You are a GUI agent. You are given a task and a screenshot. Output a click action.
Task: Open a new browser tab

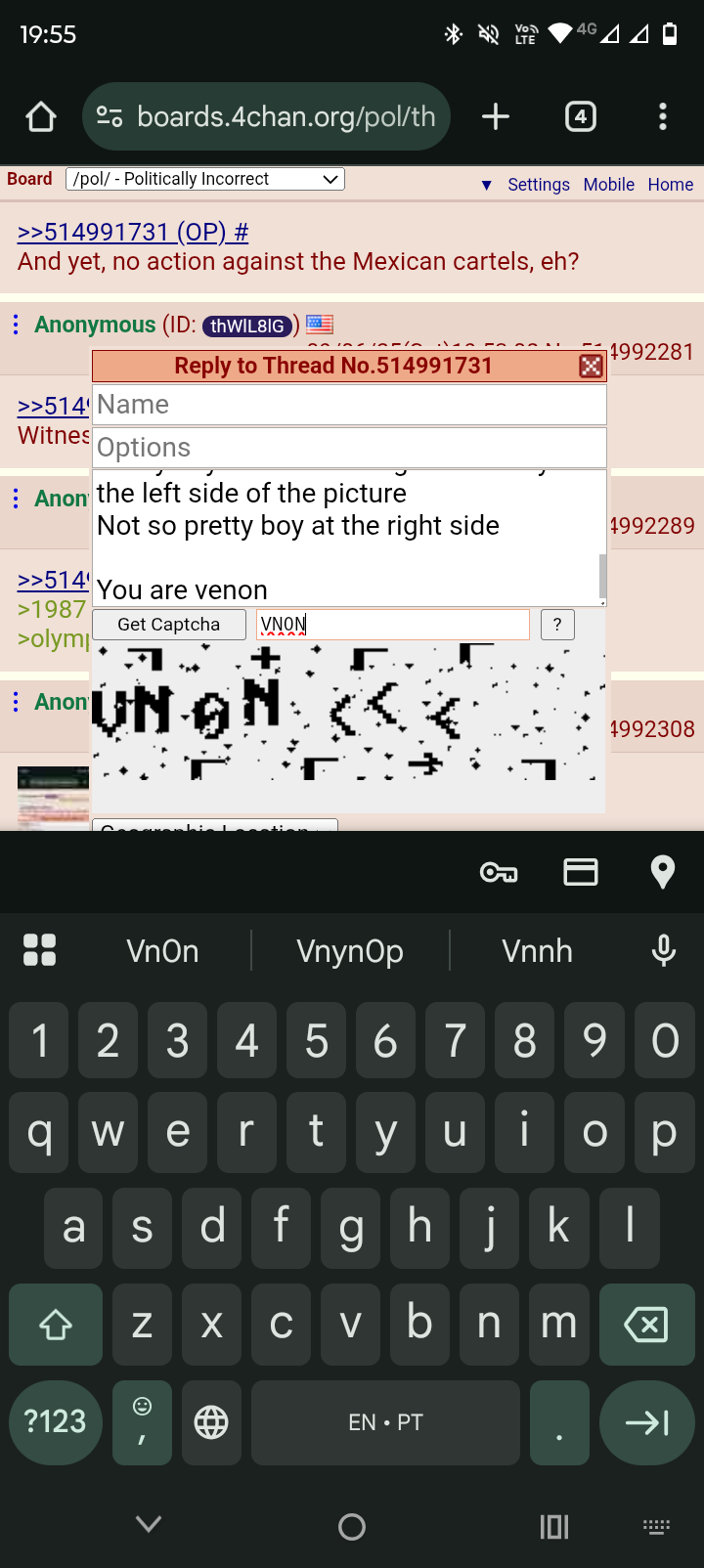(x=496, y=117)
